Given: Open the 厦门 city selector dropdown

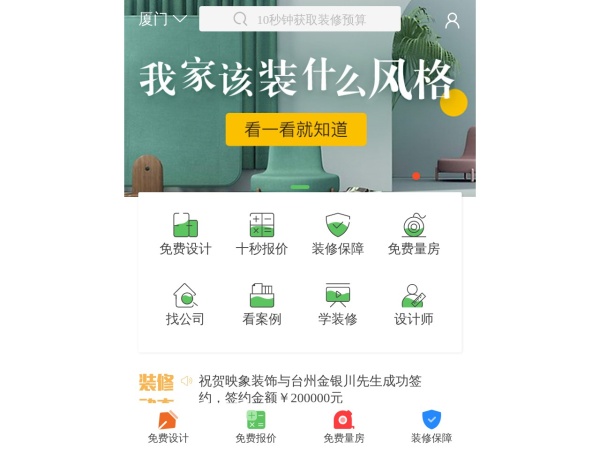Looking at the screenshot, I should point(162,19).
